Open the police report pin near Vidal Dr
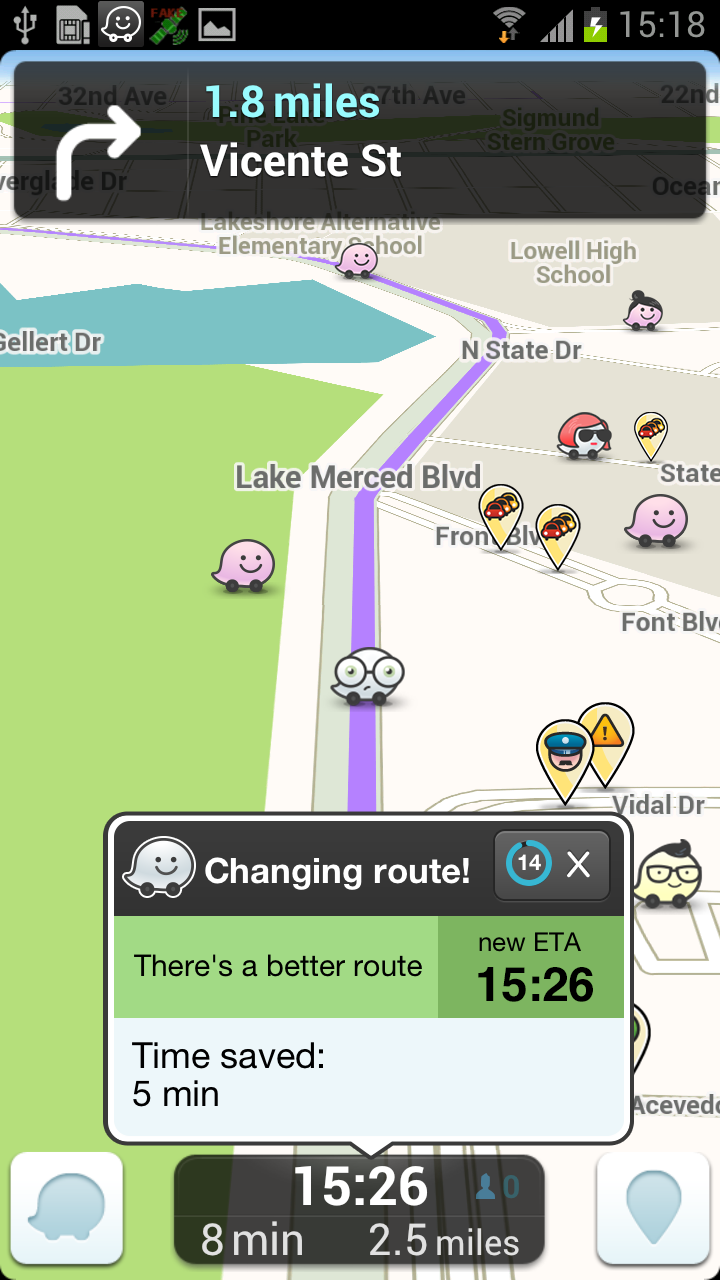Image resolution: width=720 pixels, height=1280 pixels. pos(565,755)
